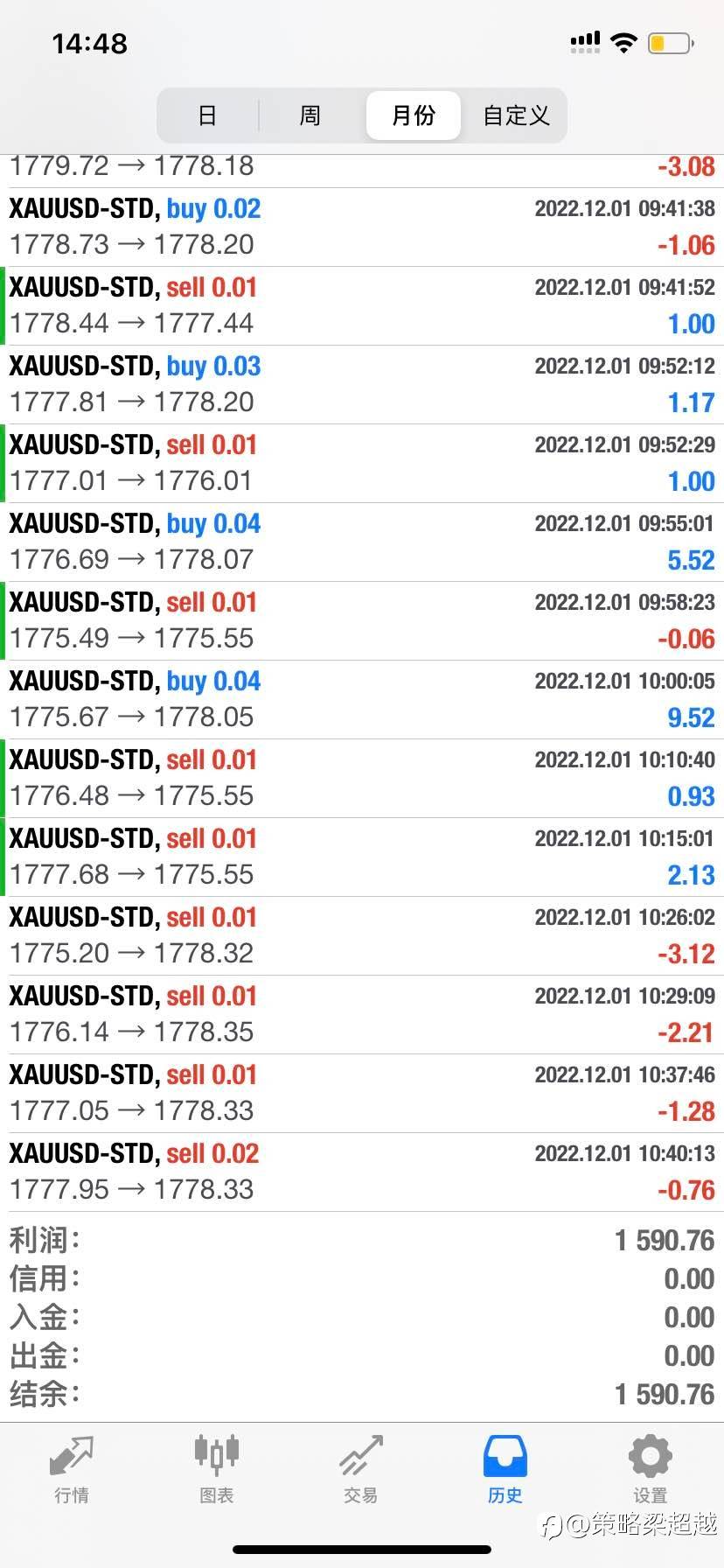Screen dimensions: 724x1568
Task: Expand the buy 0.04 trade with profit 5.52
Action: (x=362, y=542)
